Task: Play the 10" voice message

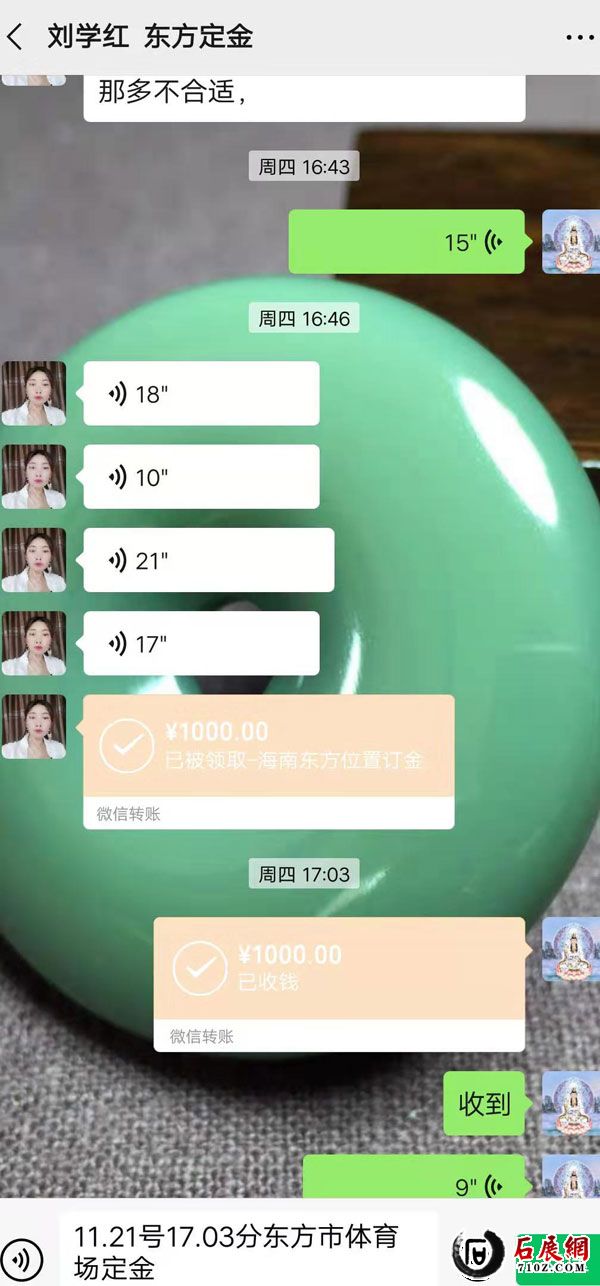Action: click(200, 477)
